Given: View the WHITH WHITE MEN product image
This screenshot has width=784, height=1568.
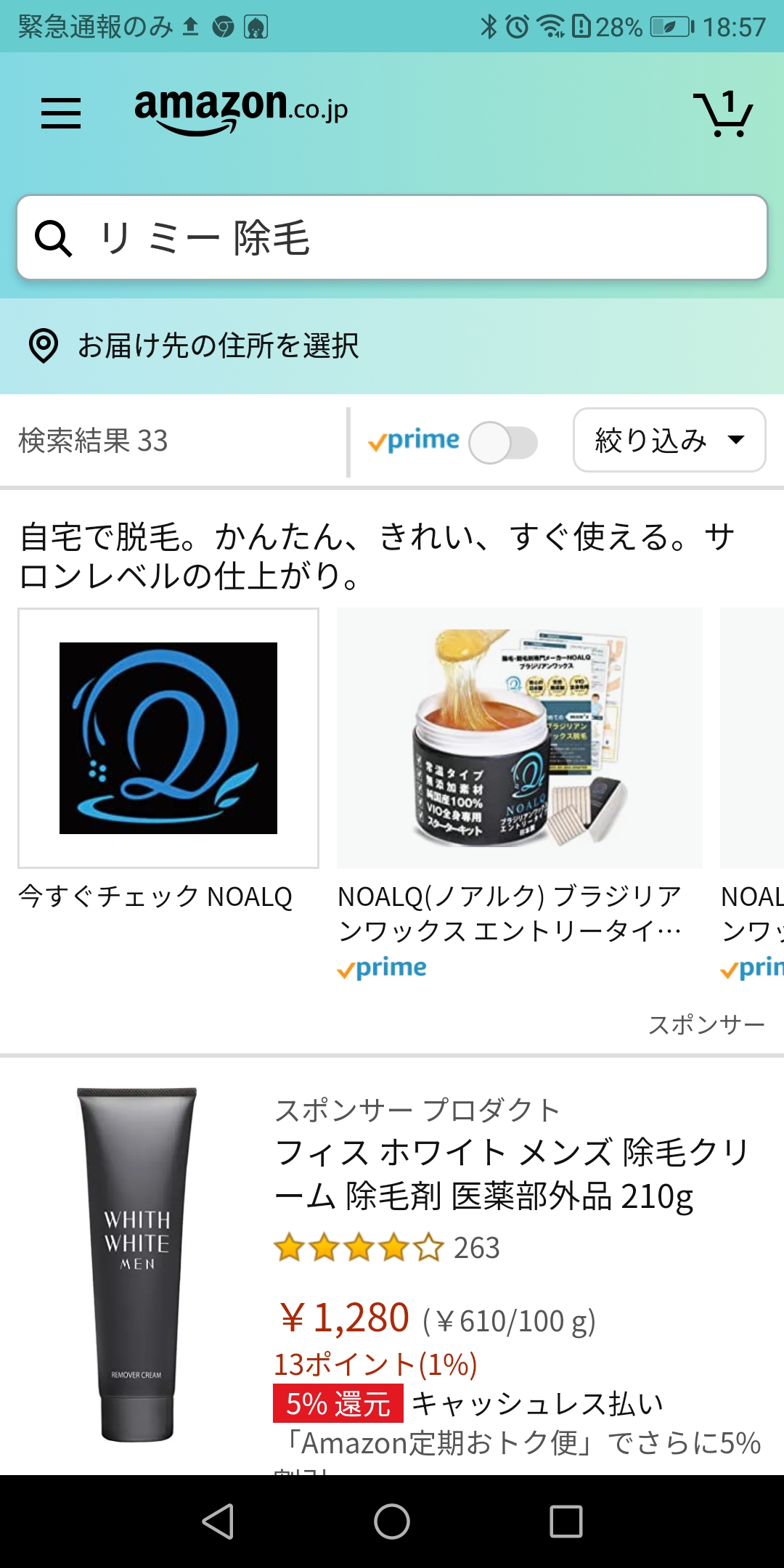Looking at the screenshot, I should click(137, 1263).
